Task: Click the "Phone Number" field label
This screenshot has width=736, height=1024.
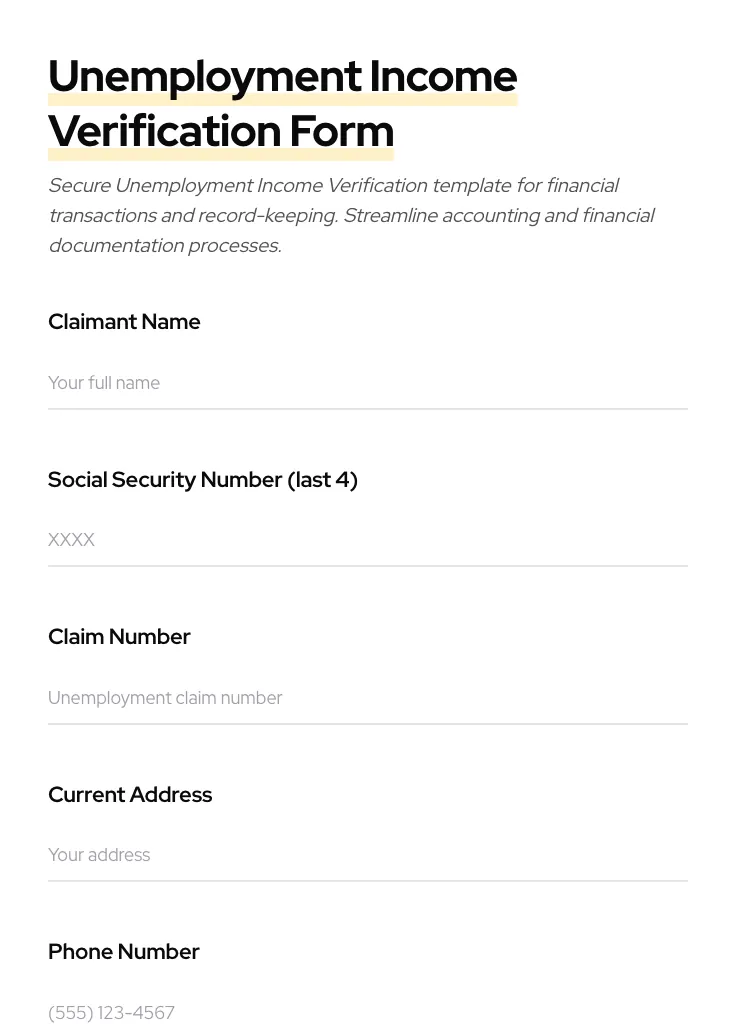Action: point(123,952)
